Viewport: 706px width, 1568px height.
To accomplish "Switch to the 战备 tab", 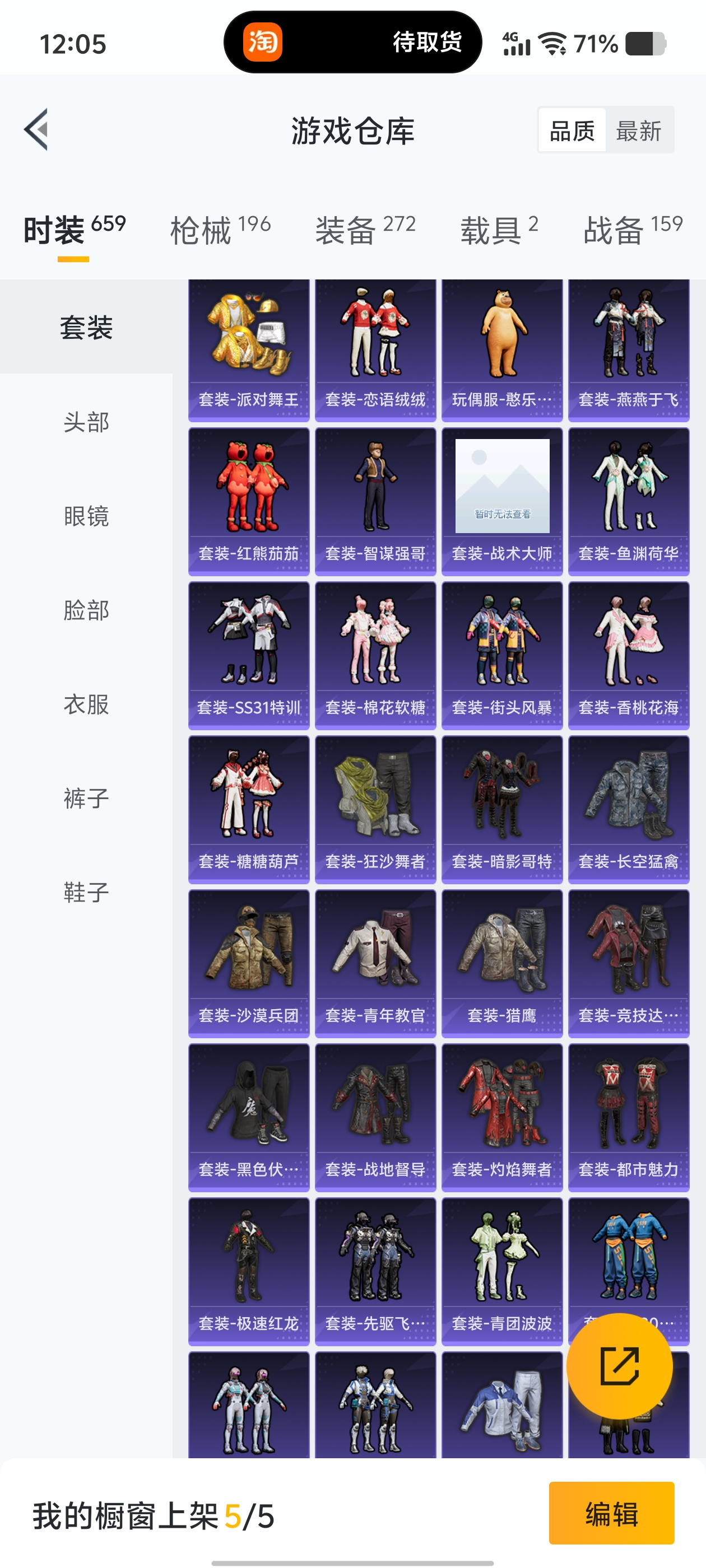I will tap(632, 230).
